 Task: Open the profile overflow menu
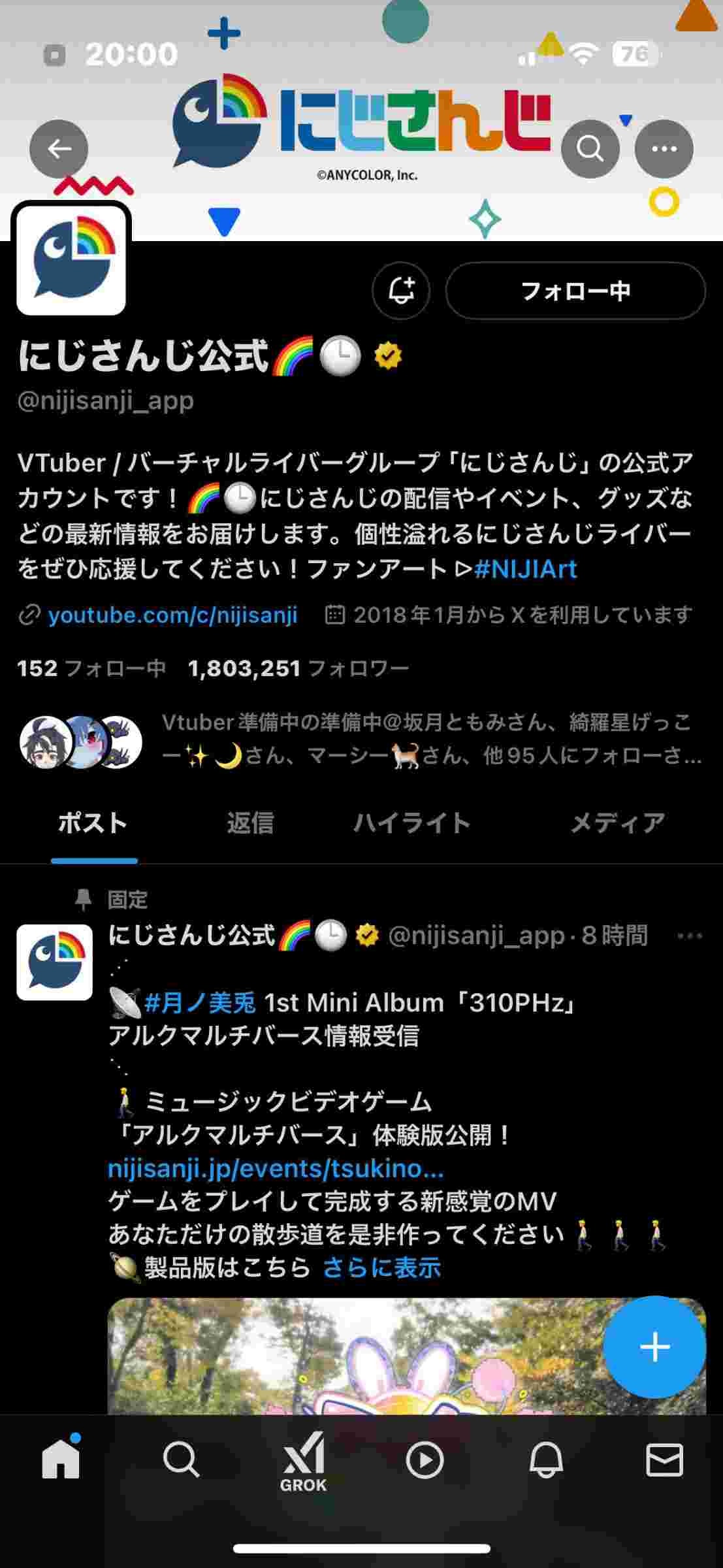click(x=664, y=149)
